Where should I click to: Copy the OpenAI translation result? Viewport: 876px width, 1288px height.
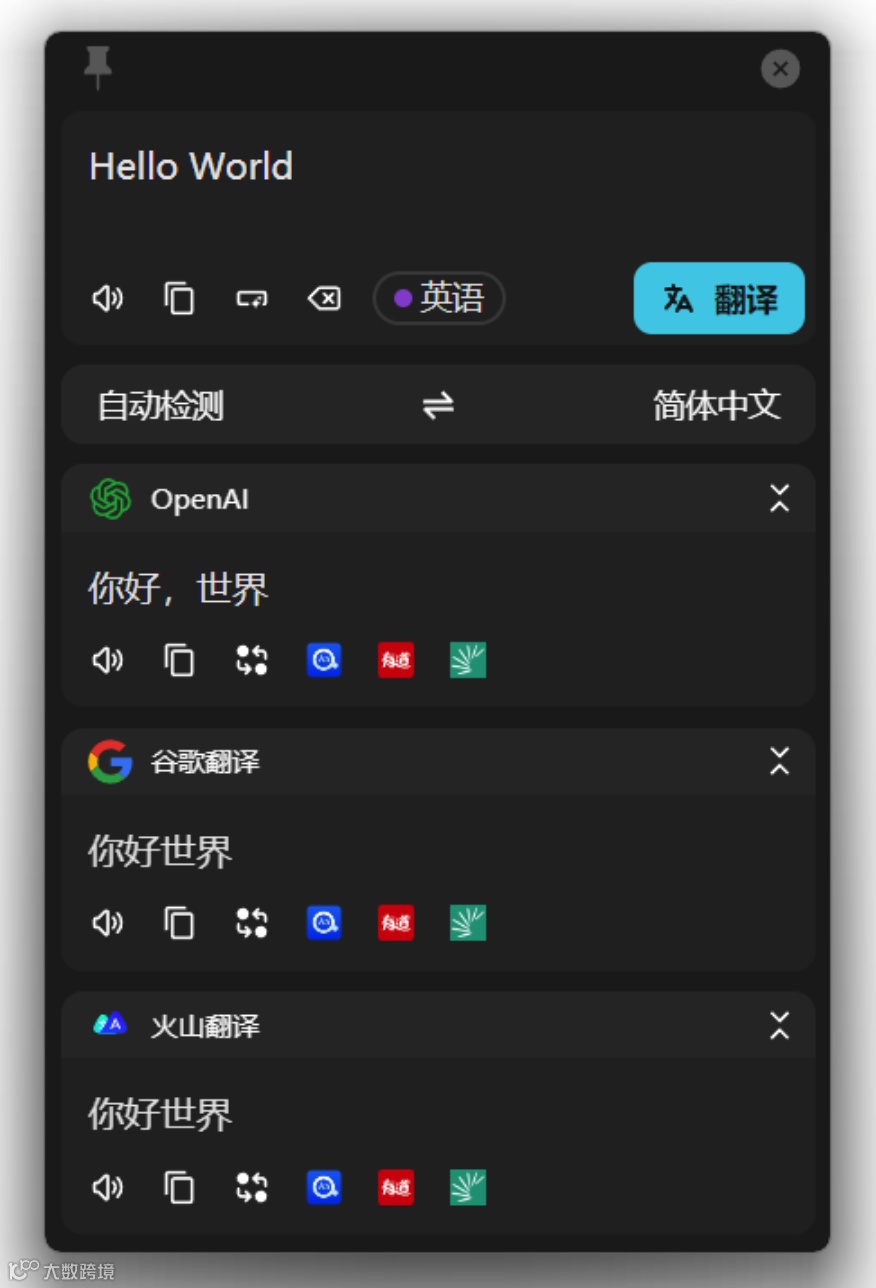179,660
